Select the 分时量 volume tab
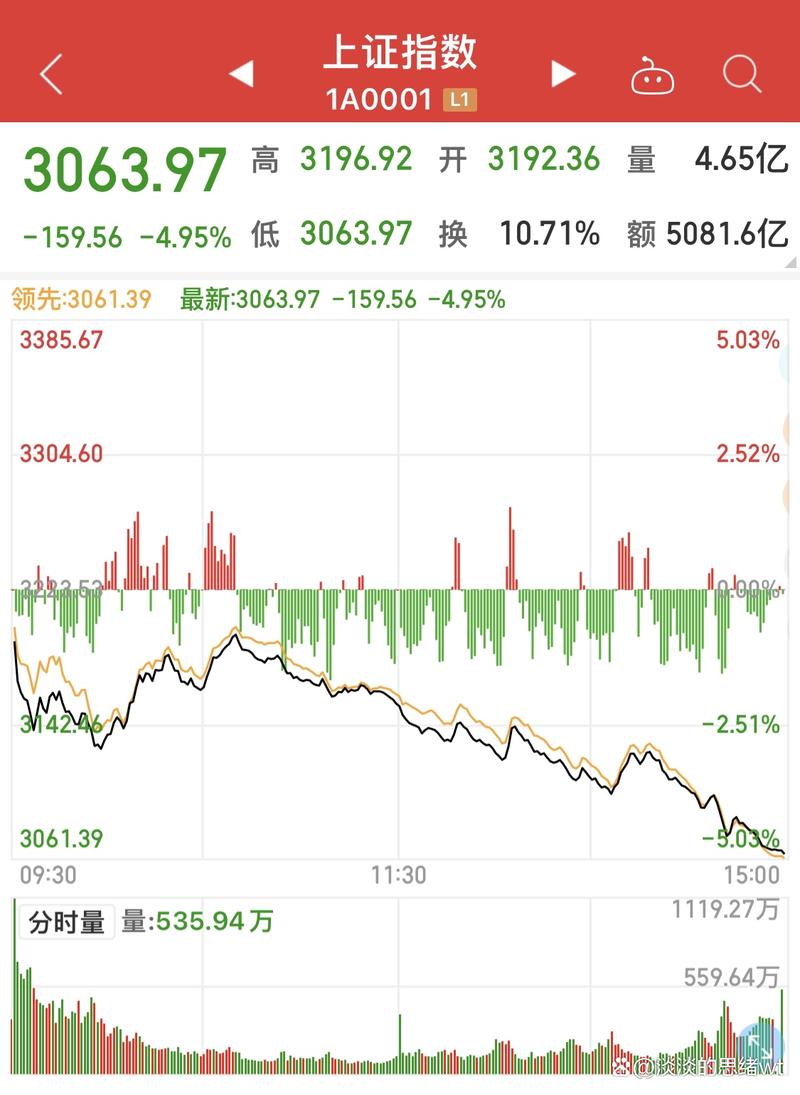This screenshot has width=800, height=1095. [68, 921]
